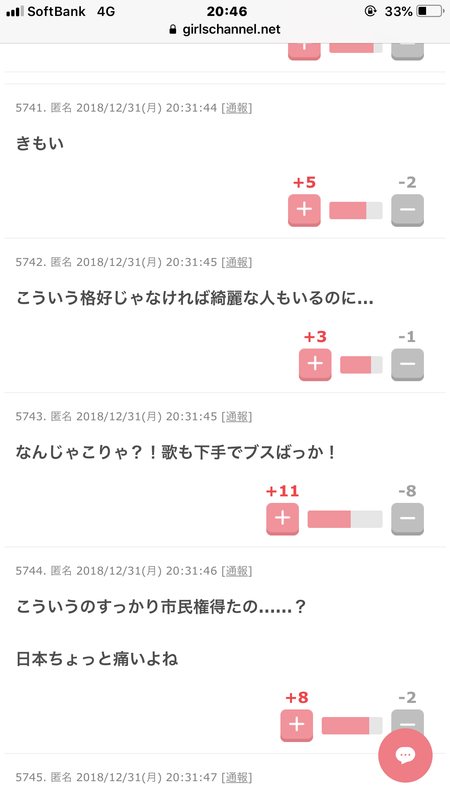The width and height of the screenshot is (450, 800).
Task: Report comment 5742 via 通報 link
Action: point(237,262)
